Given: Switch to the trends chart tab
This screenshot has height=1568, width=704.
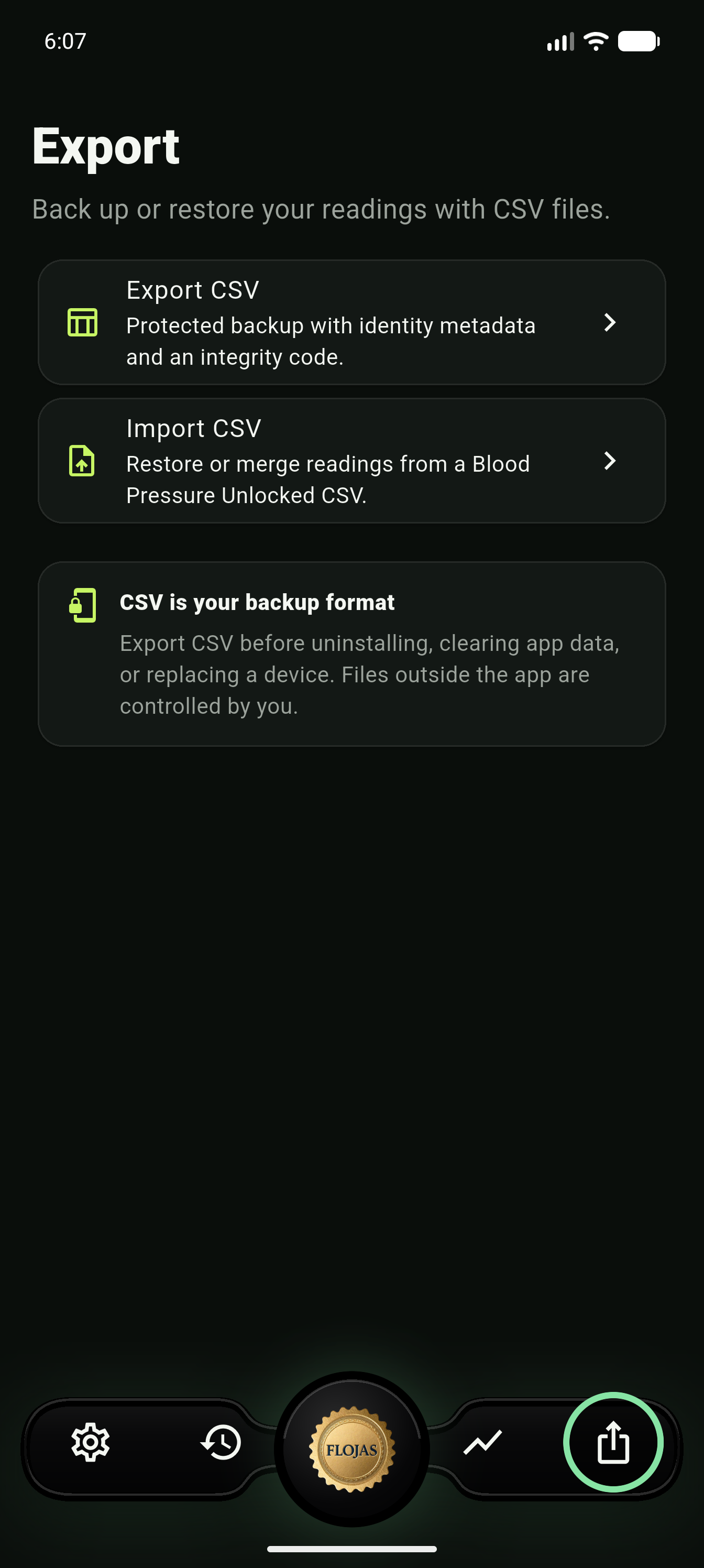Looking at the screenshot, I should 482,1442.
